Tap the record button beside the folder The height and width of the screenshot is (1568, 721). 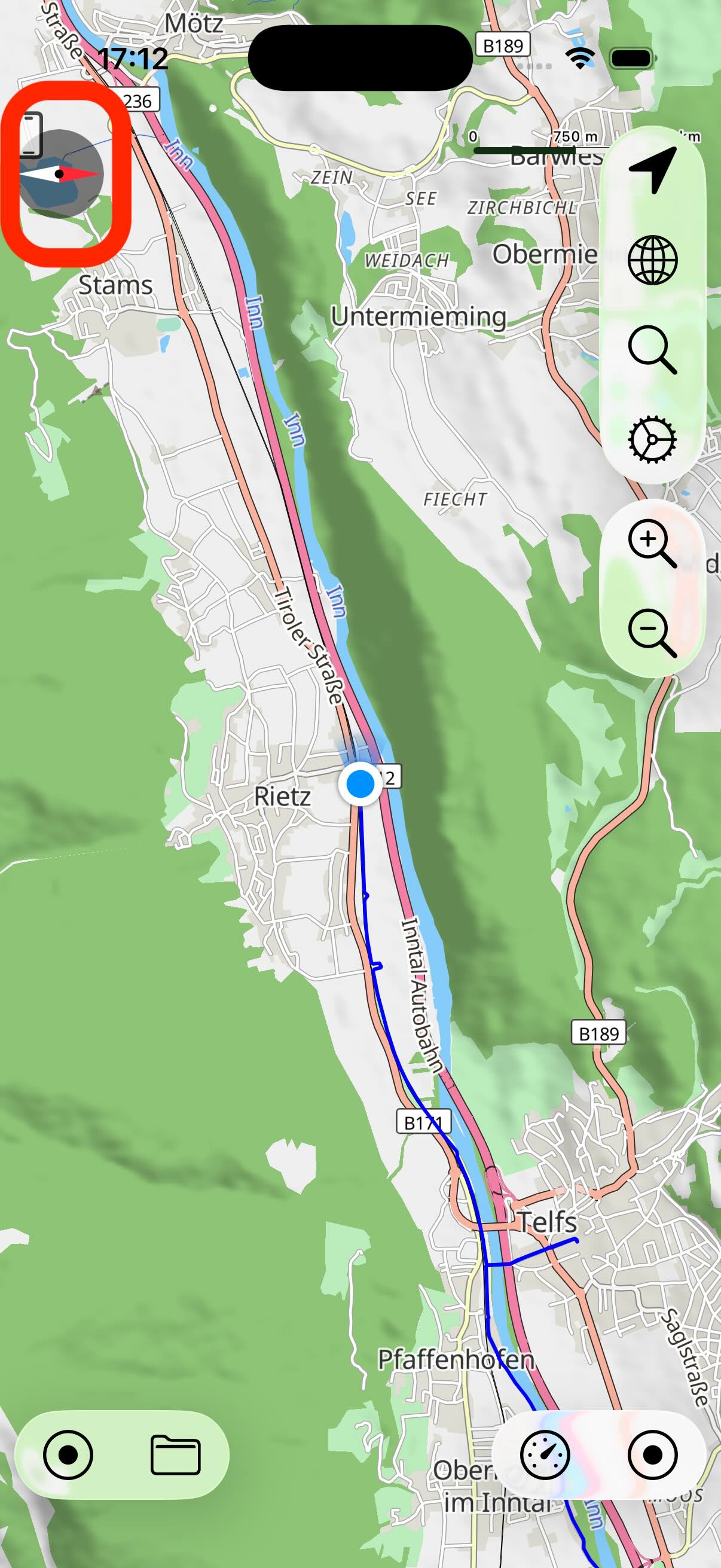(x=68, y=1455)
